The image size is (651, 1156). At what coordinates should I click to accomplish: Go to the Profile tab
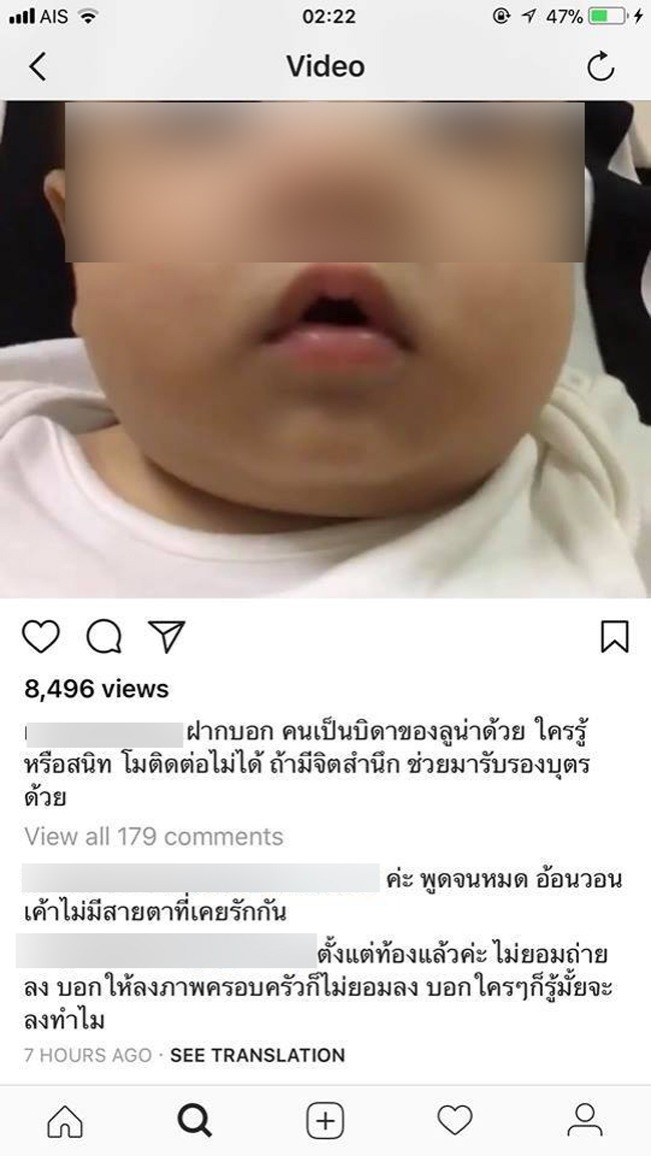584,1121
